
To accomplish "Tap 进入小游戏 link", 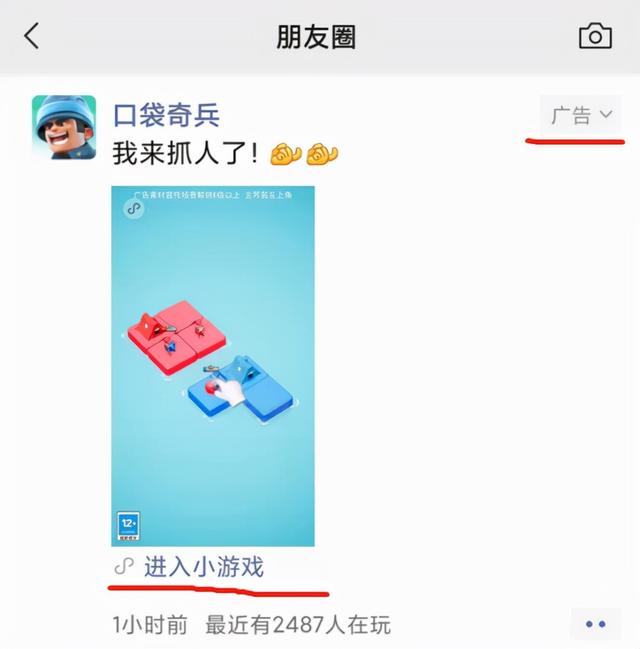I will 203,567.
